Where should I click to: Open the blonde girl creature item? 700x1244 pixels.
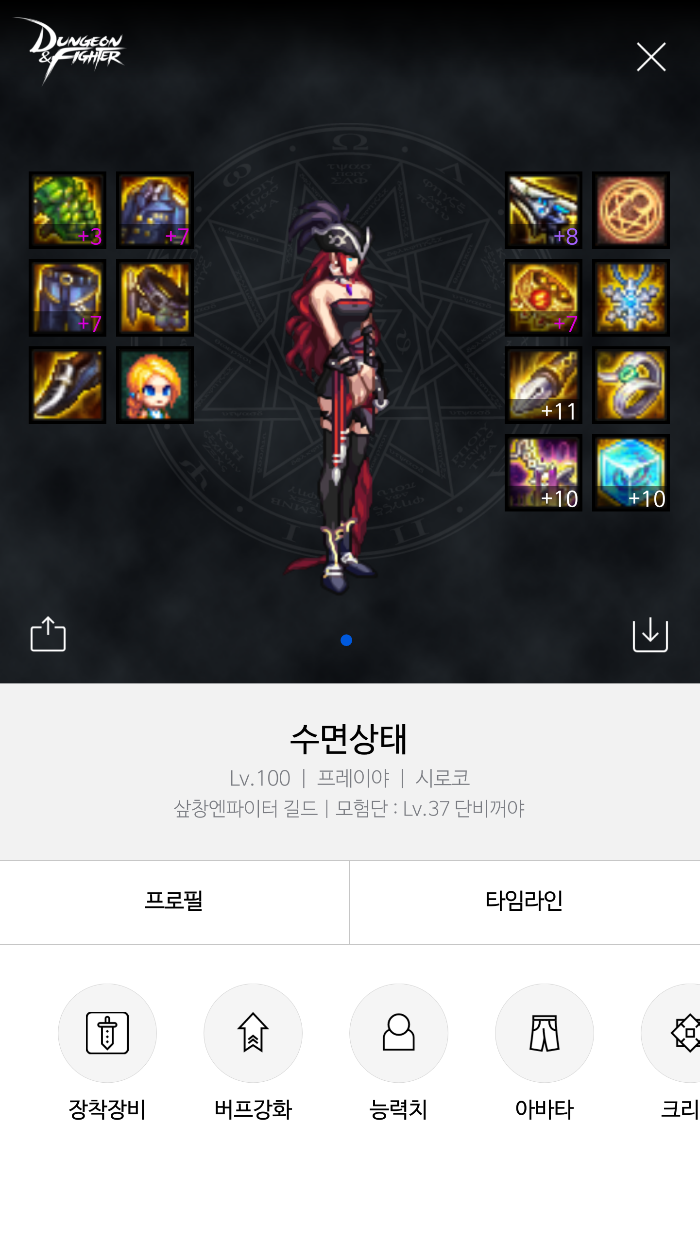(x=155, y=385)
